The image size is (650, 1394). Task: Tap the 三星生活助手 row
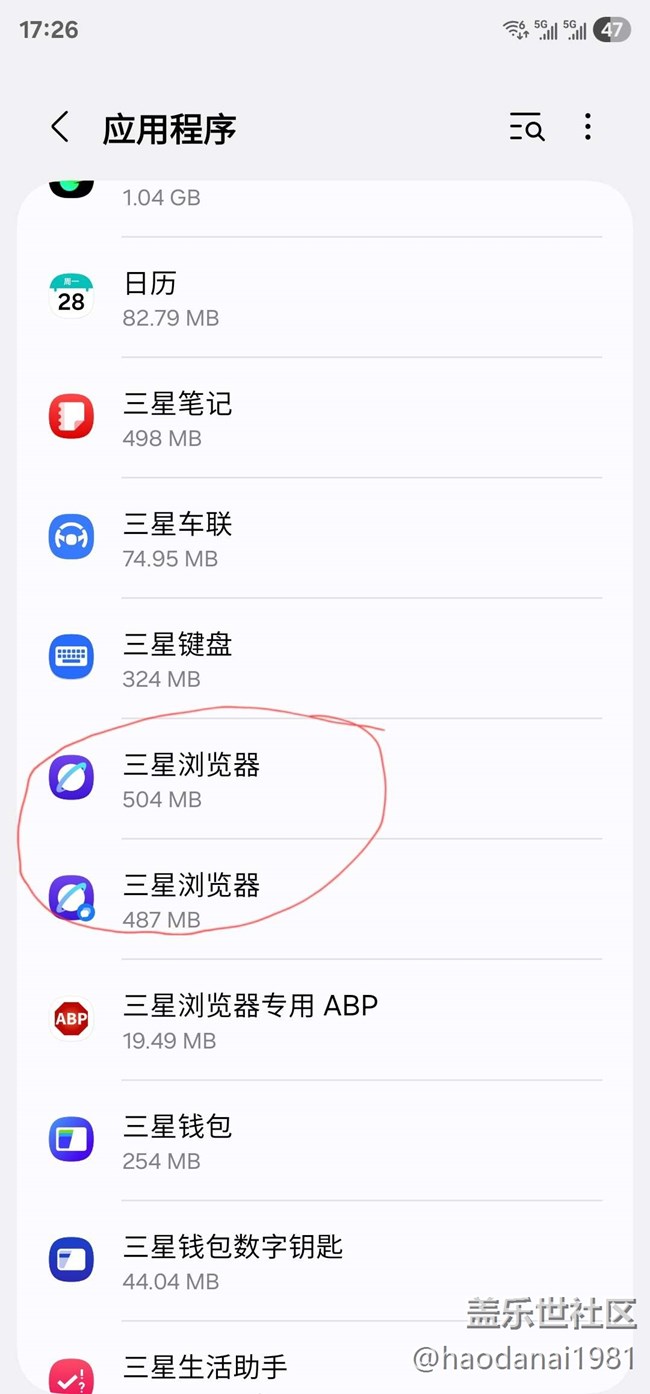tap(325, 1358)
